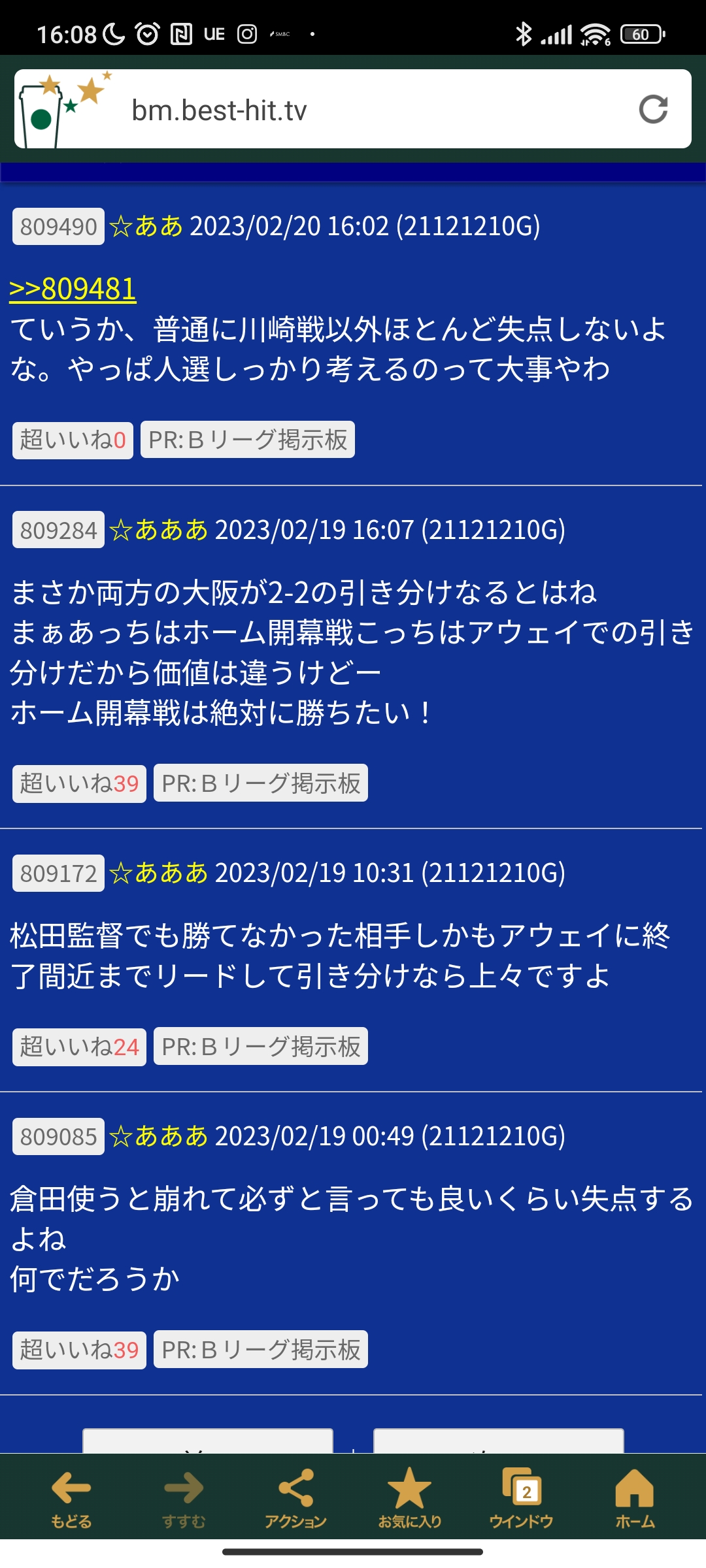Like post 809284 with 超いいね
The width and height of the screenshot is (706, 1568).
point(79,783)
